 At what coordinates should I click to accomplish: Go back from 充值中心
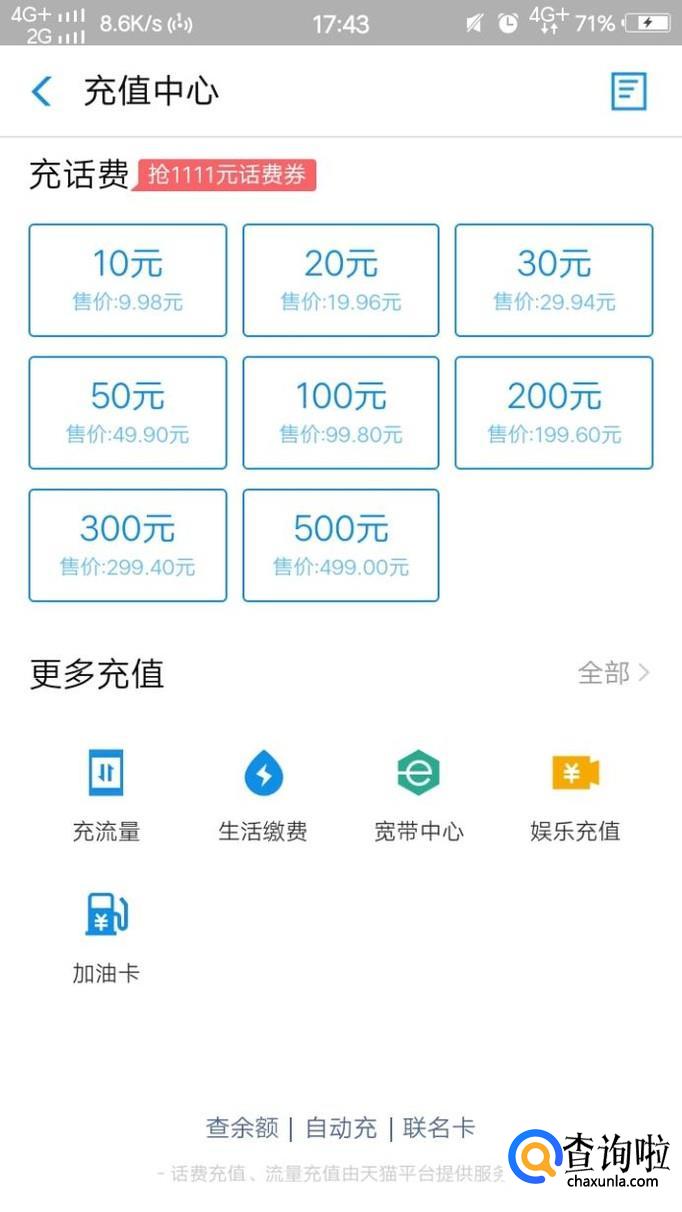(x=42, y=92)
